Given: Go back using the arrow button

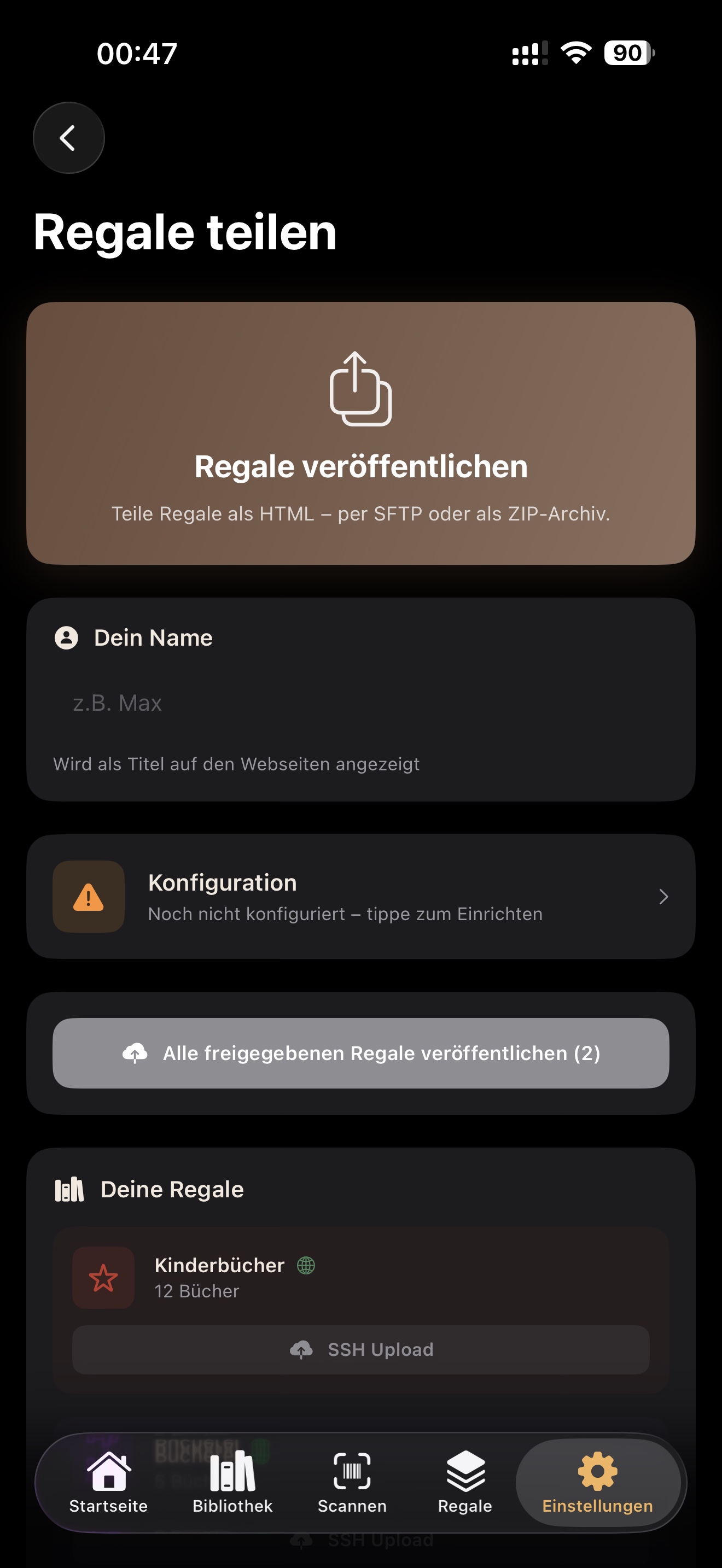Looking at the screenshot, I should pos(68,138).
